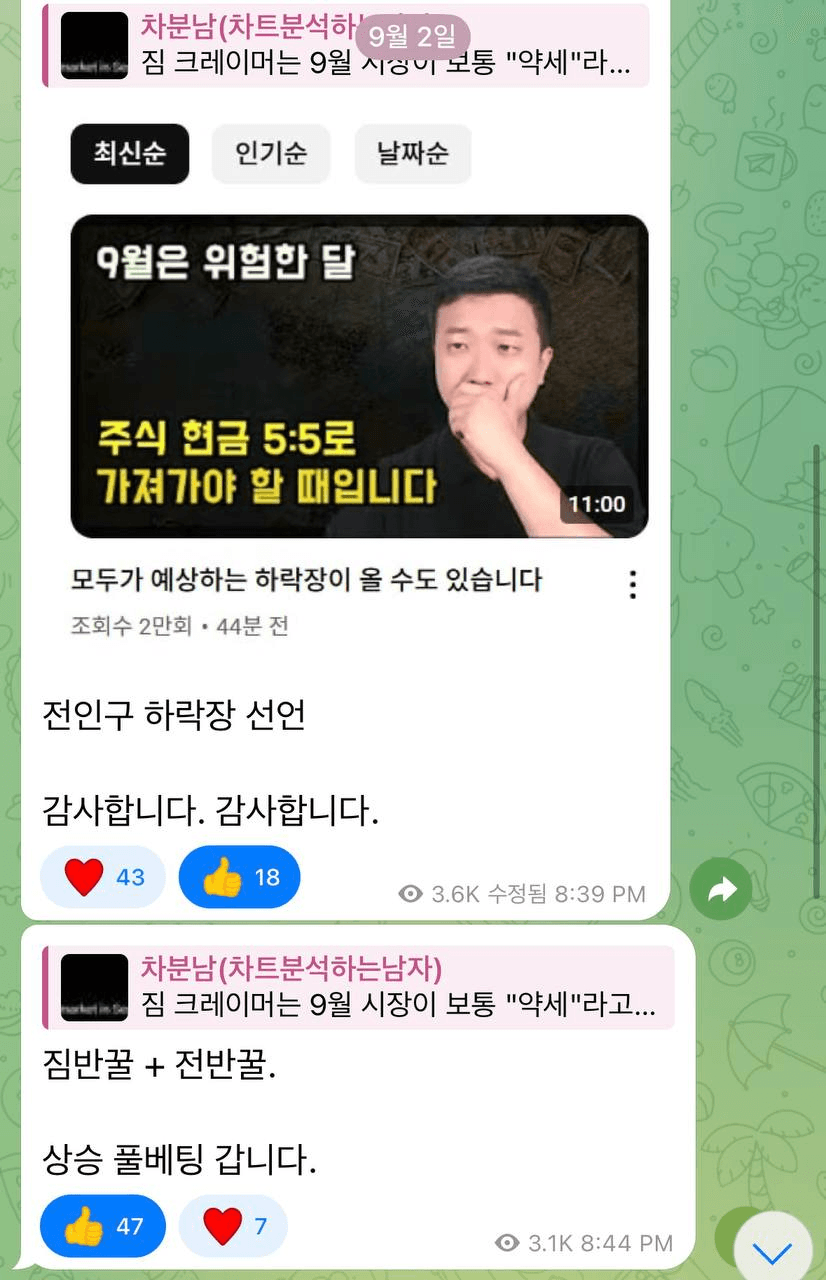Jump to the latest messages with down arrow
This screenshot has width=826, height=1280.
(x=772, y=1251)
